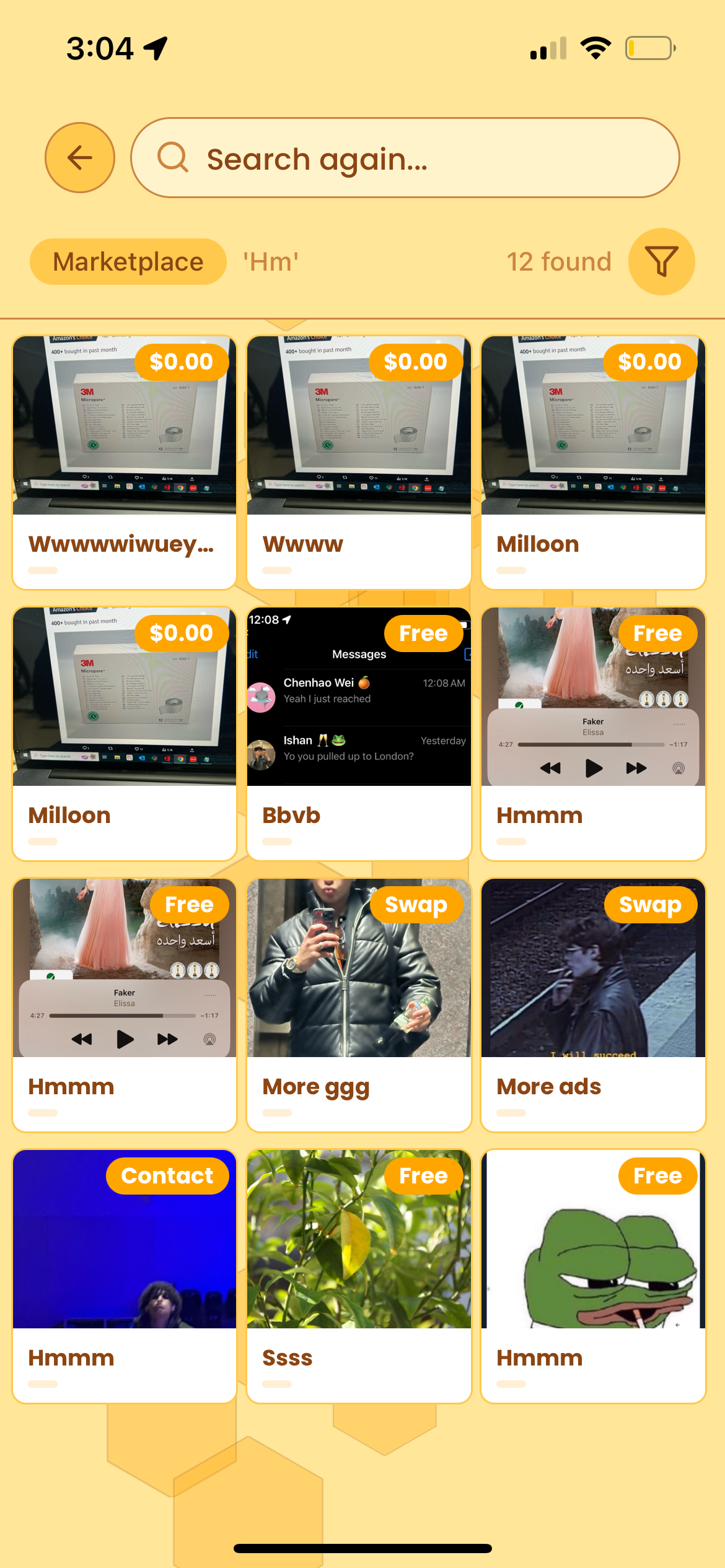Viewport: 725px width, 1568px height.
Task: Open the More ggg swap listing
Action: tap(359, 1005)
